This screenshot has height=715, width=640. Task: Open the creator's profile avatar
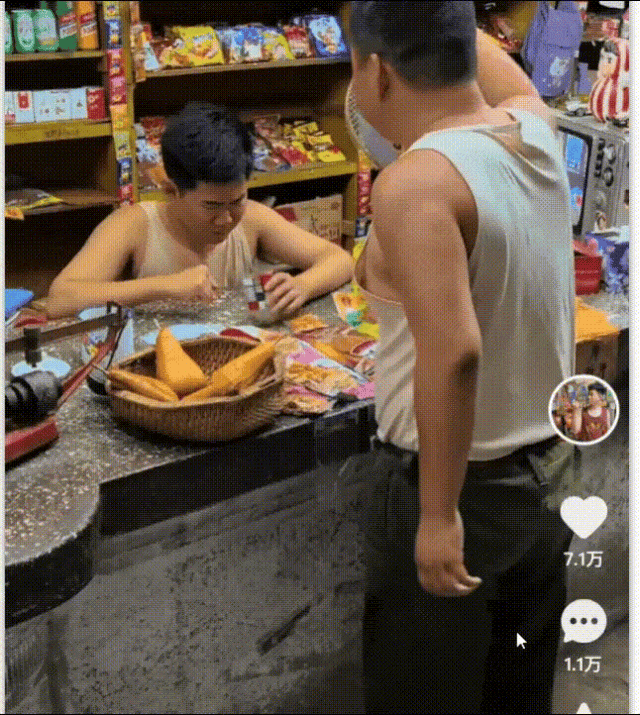584,409
